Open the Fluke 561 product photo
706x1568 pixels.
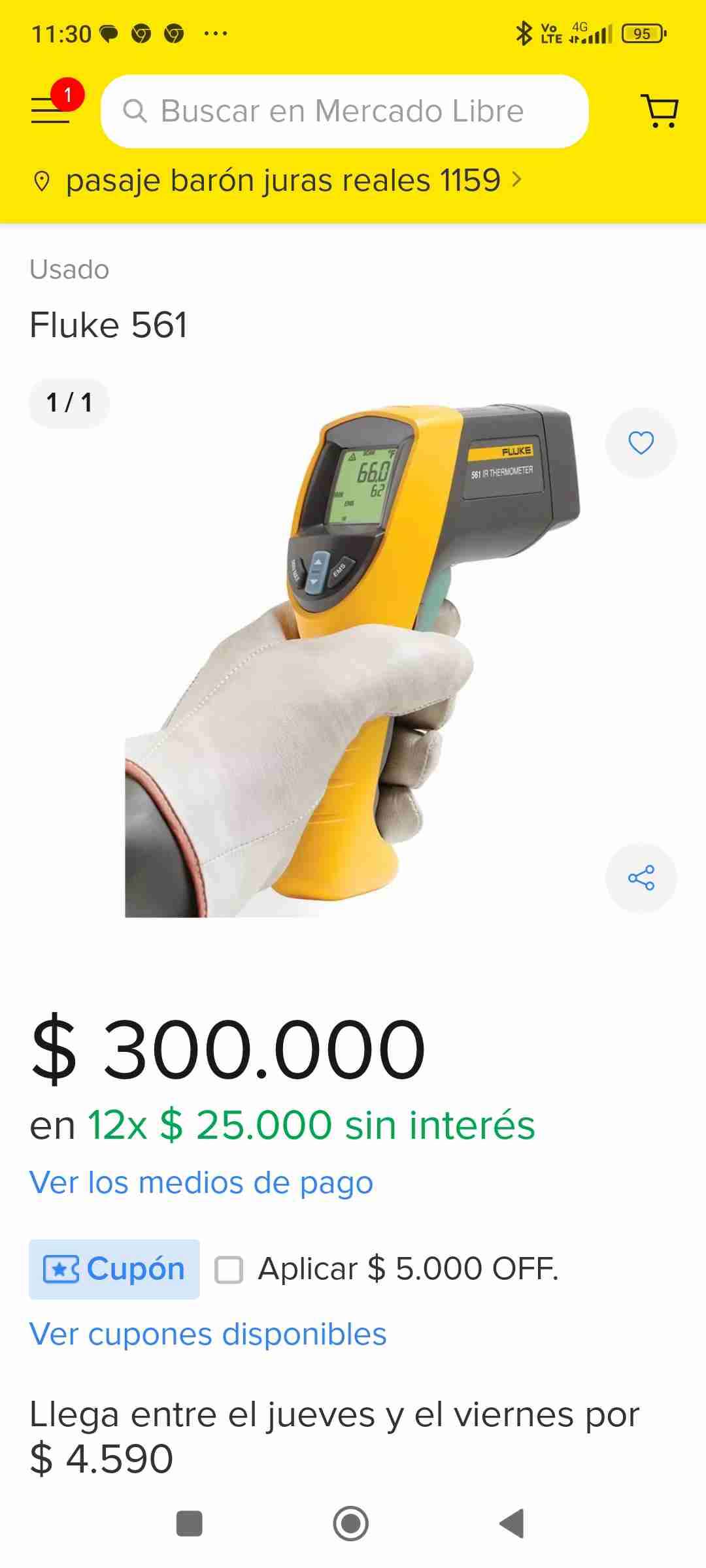tap(353, 660)
